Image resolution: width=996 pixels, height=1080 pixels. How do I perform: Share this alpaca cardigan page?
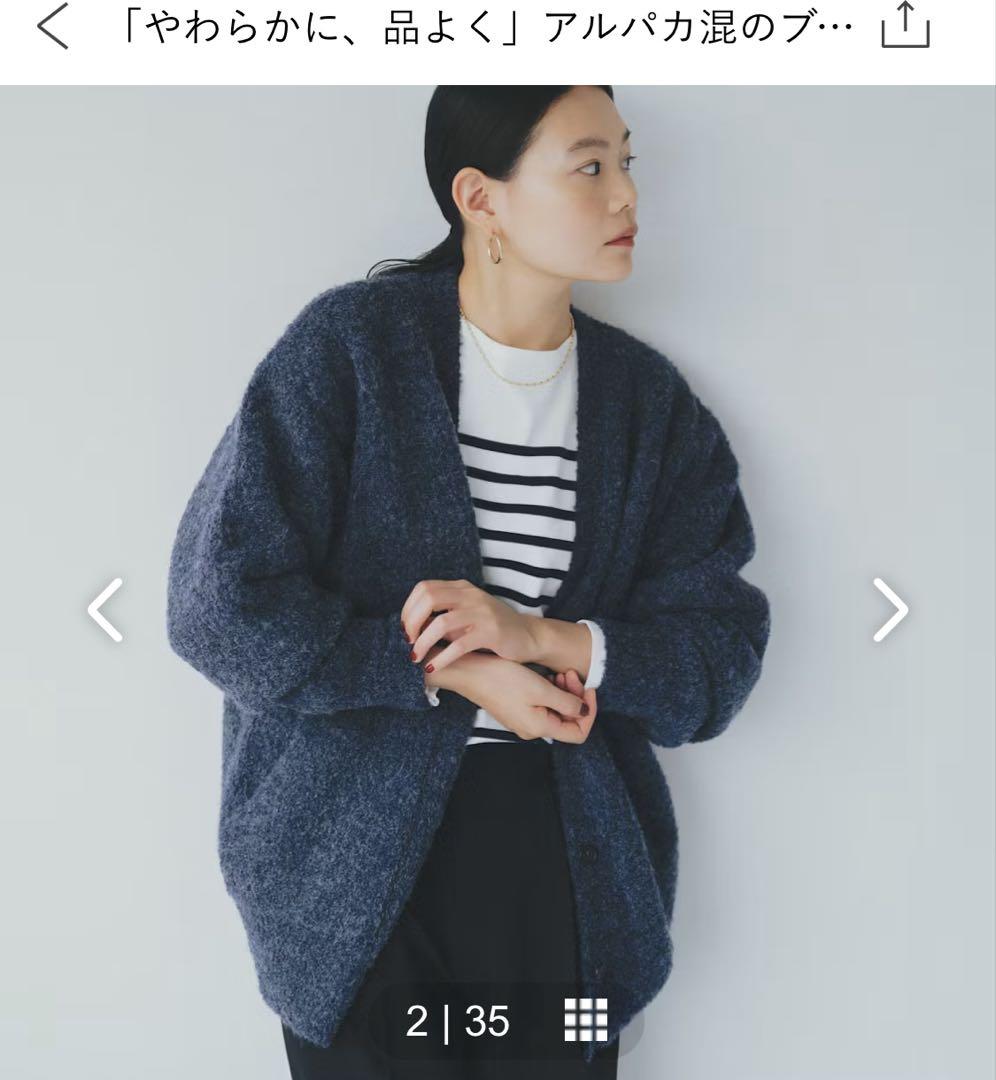coord(906,28)
